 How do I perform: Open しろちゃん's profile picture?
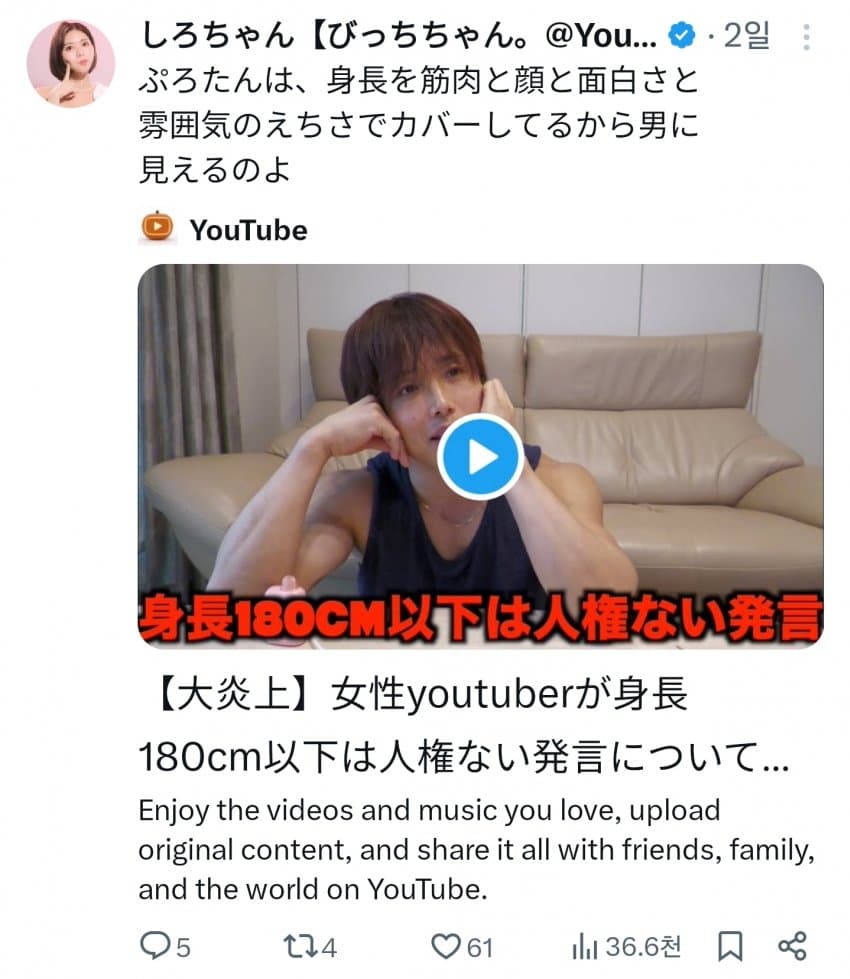click(70, 63)
